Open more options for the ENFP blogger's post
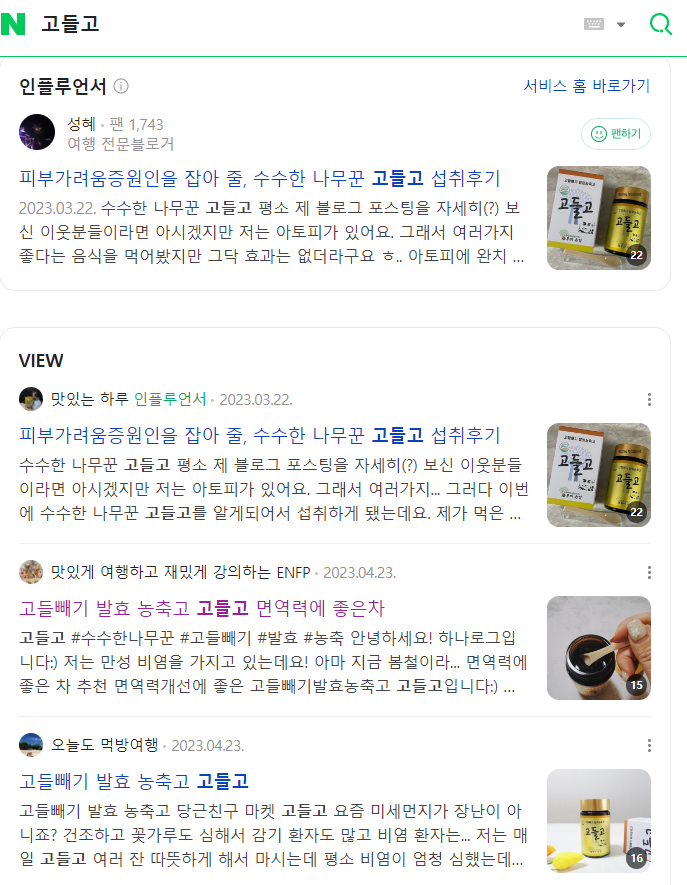687x885 pixels. point(649,573)
